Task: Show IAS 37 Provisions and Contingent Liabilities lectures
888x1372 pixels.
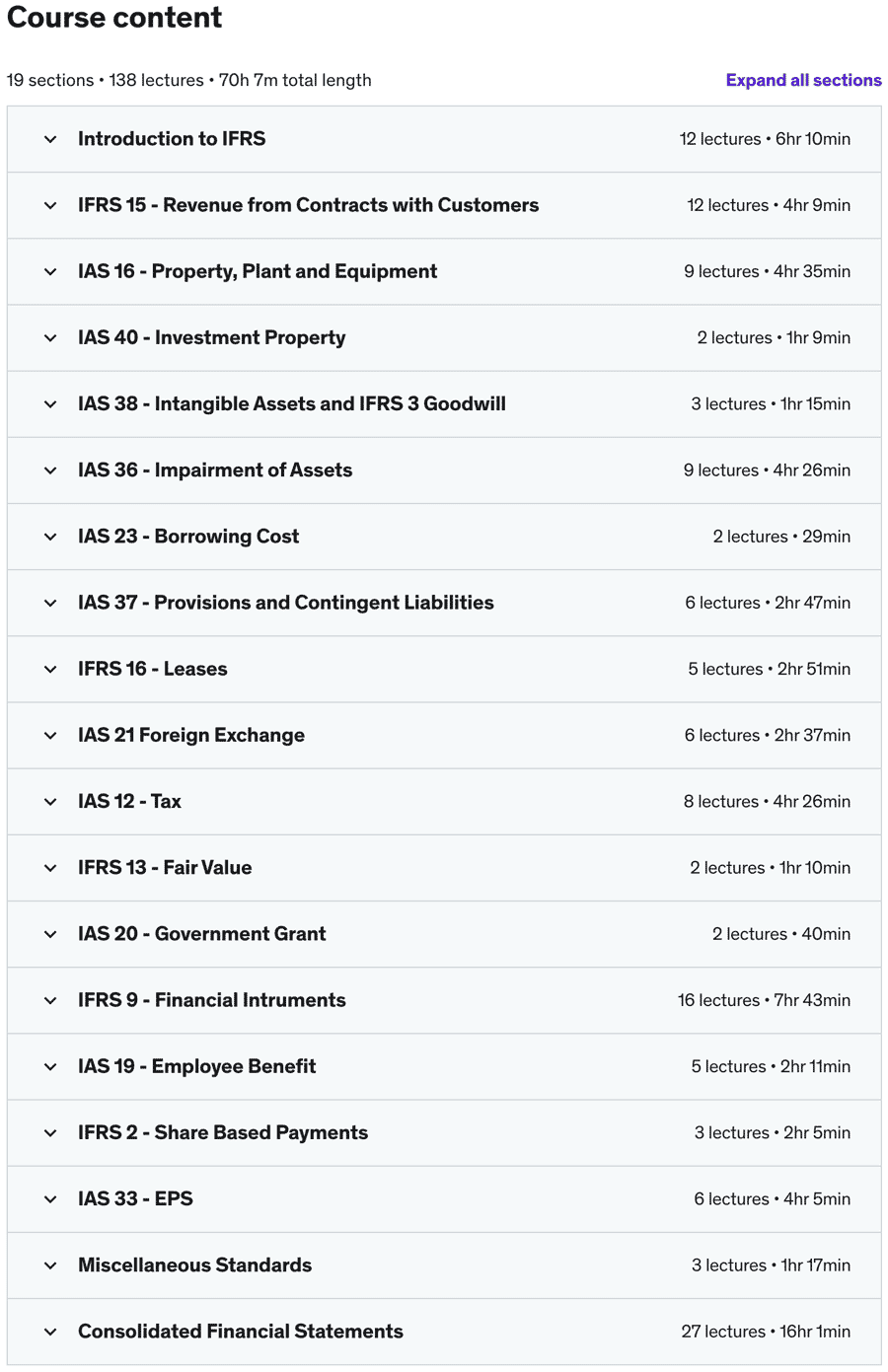Action: (x=285, y=603)
